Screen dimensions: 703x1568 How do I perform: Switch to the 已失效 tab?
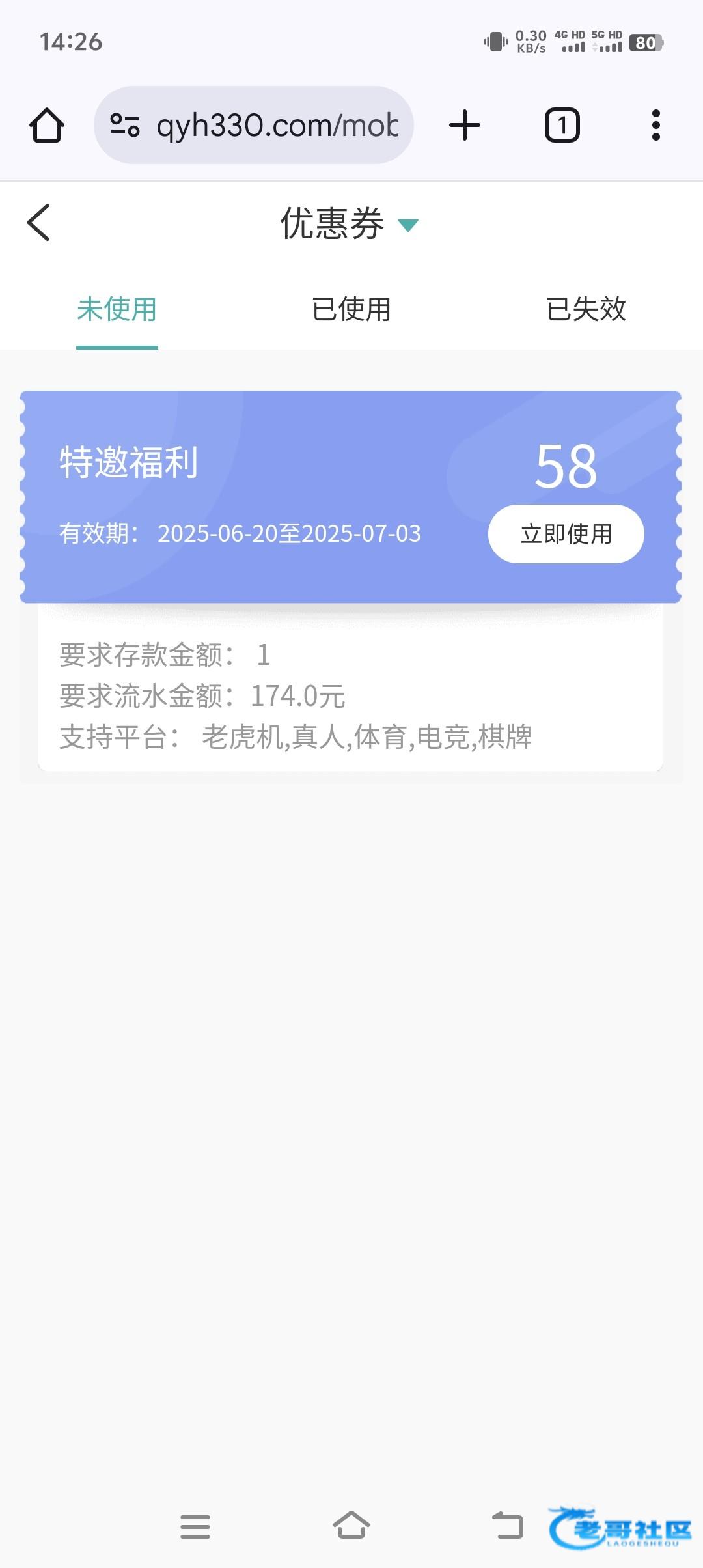click(x=586, y=309)
